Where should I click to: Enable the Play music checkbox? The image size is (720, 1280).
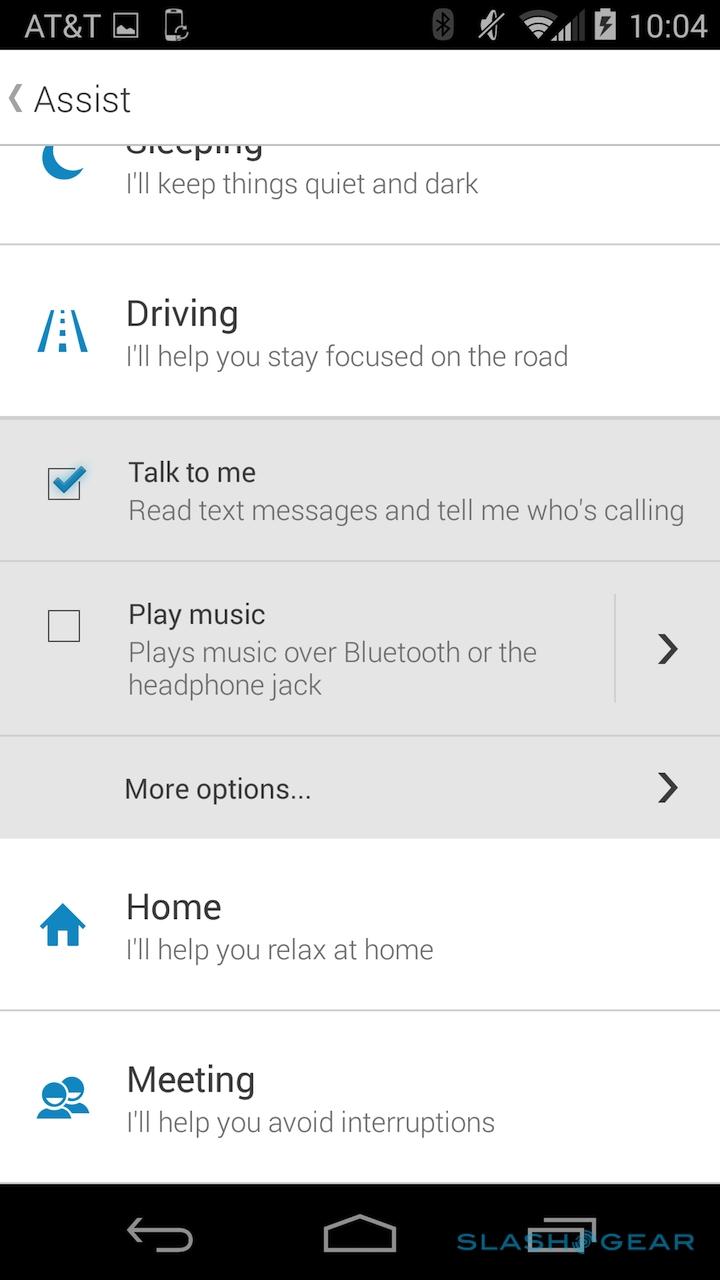tap(64, 627)
